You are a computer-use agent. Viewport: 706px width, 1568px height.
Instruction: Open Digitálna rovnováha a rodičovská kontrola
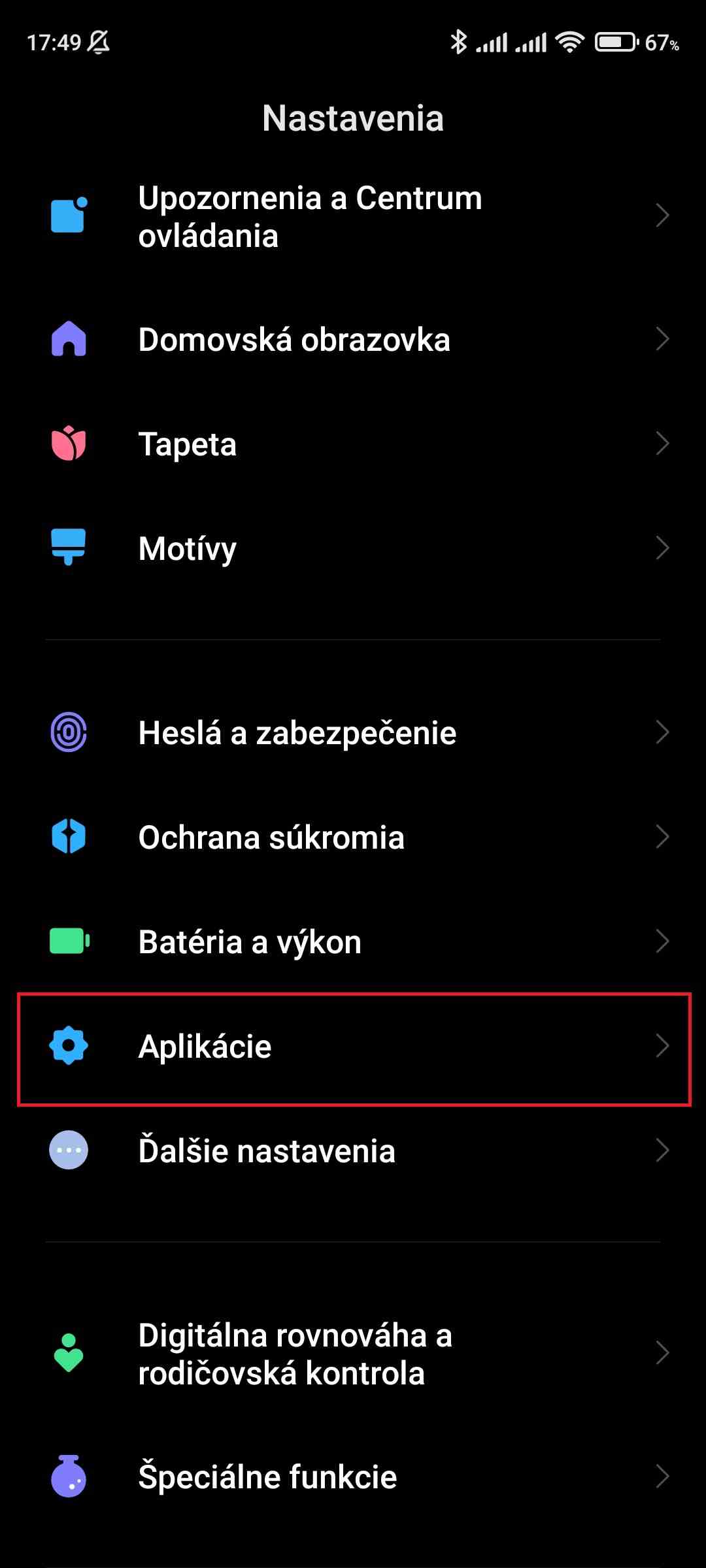coord(295,1353)
